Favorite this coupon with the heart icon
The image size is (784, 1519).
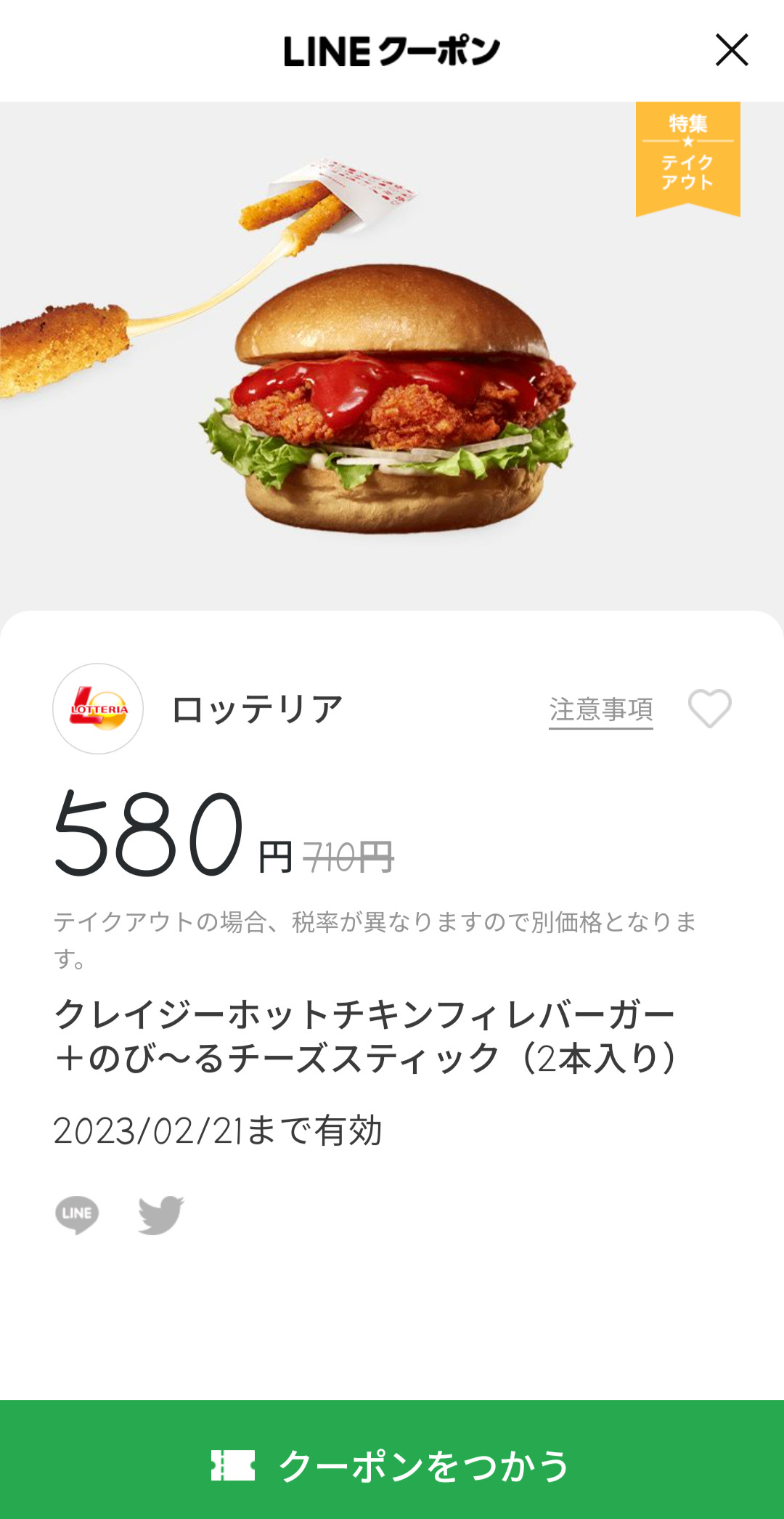pyautogui.click(x=709, y=708)
